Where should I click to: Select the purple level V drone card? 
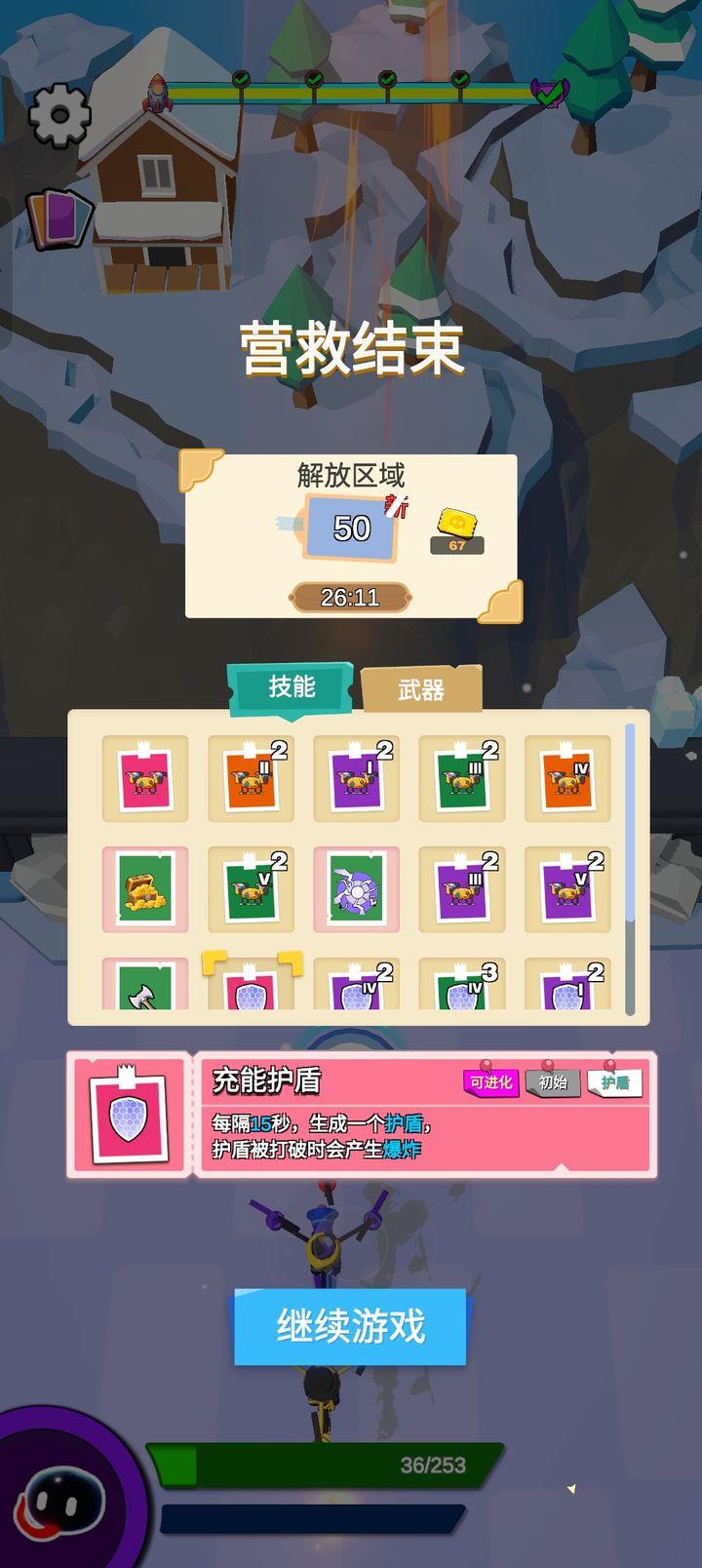point(567,888)
